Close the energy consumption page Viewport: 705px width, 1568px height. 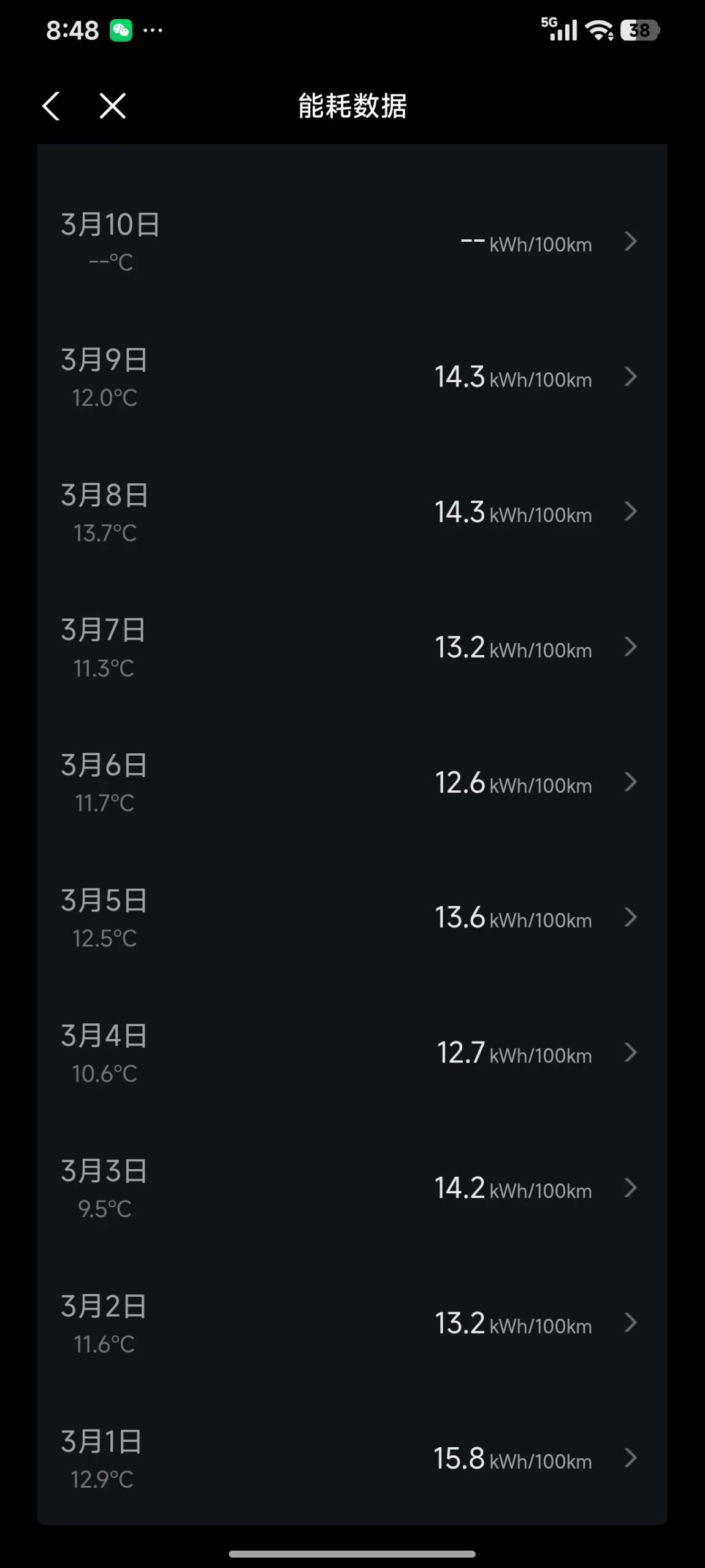(113, 106)
